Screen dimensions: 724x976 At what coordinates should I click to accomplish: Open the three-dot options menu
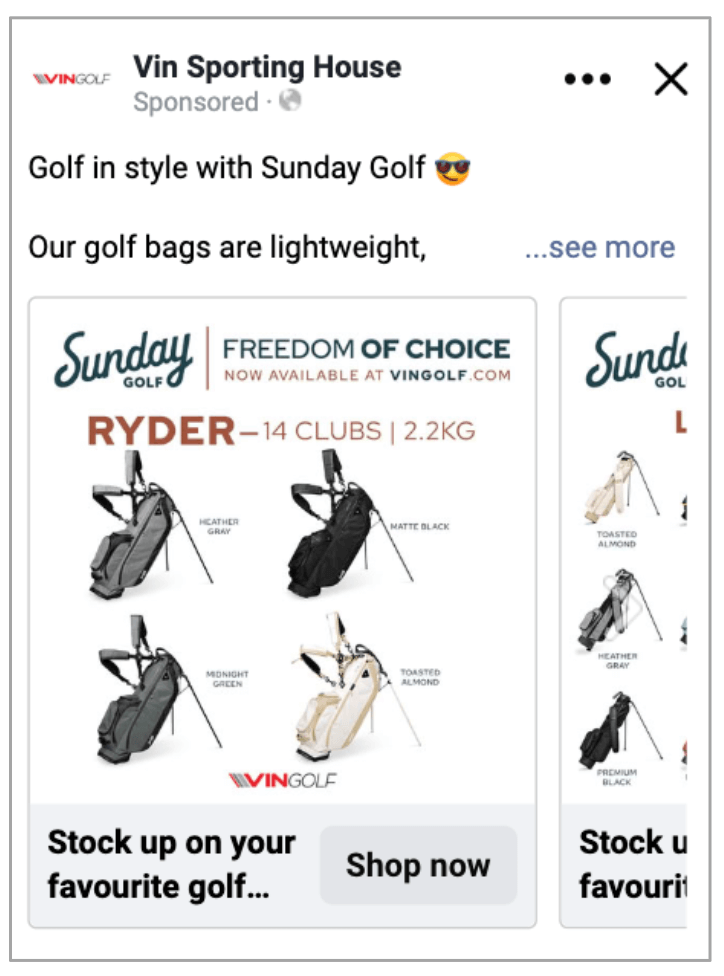586,79
